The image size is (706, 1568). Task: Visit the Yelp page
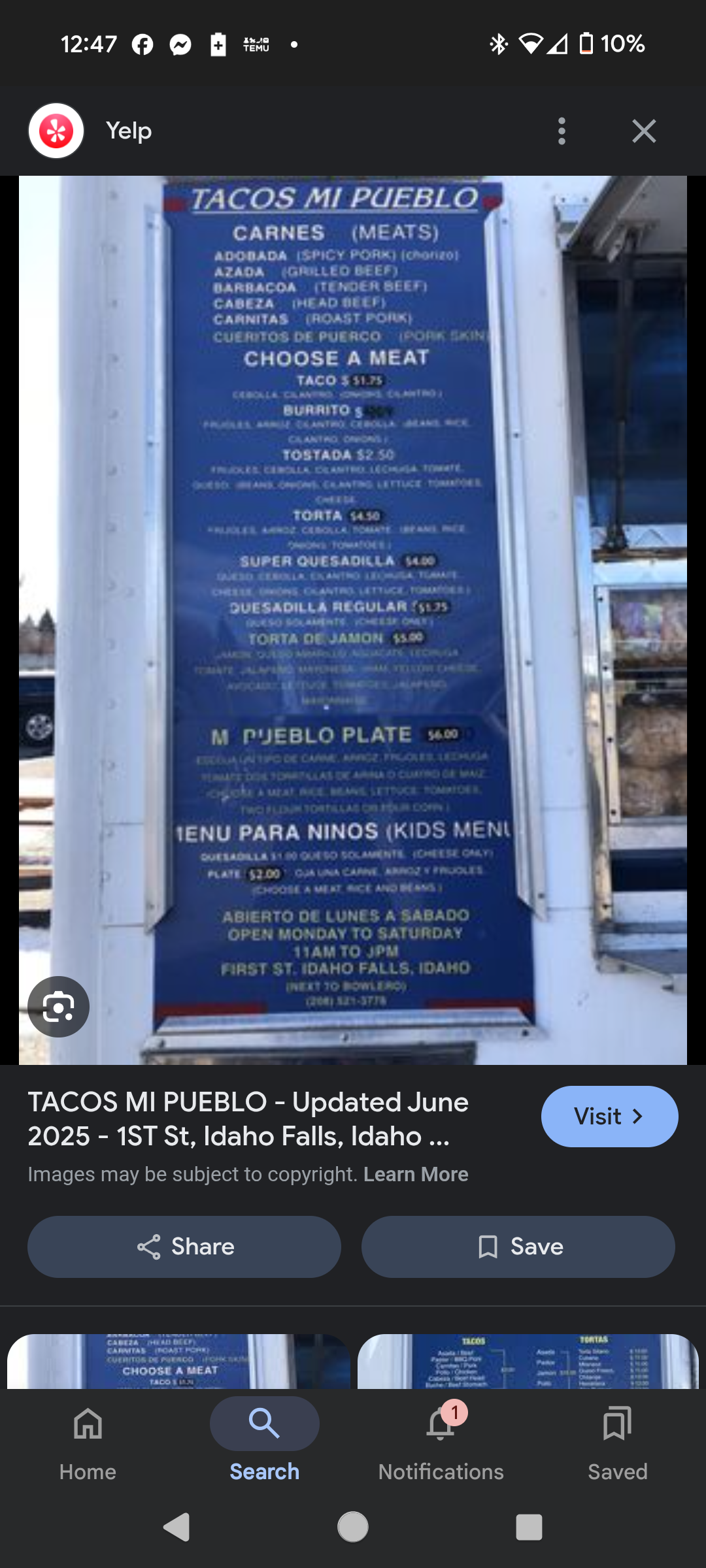coord(609,1117)
